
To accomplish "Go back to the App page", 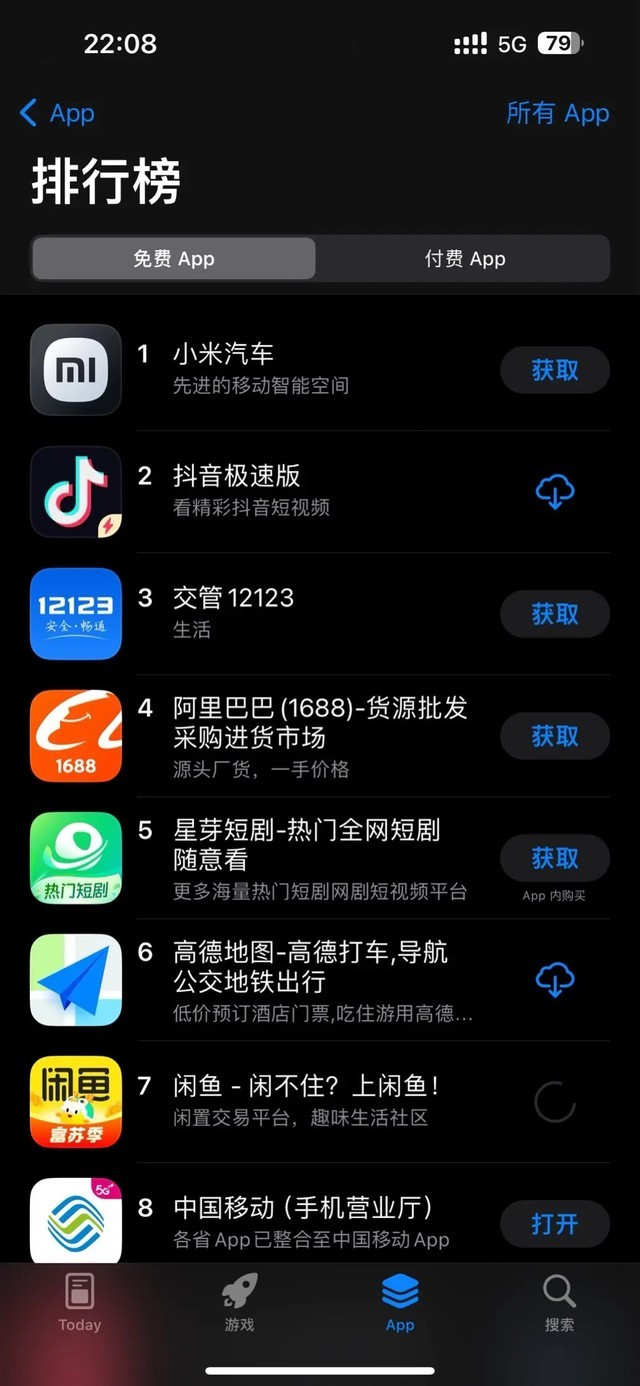I will (x=57, y=114).
